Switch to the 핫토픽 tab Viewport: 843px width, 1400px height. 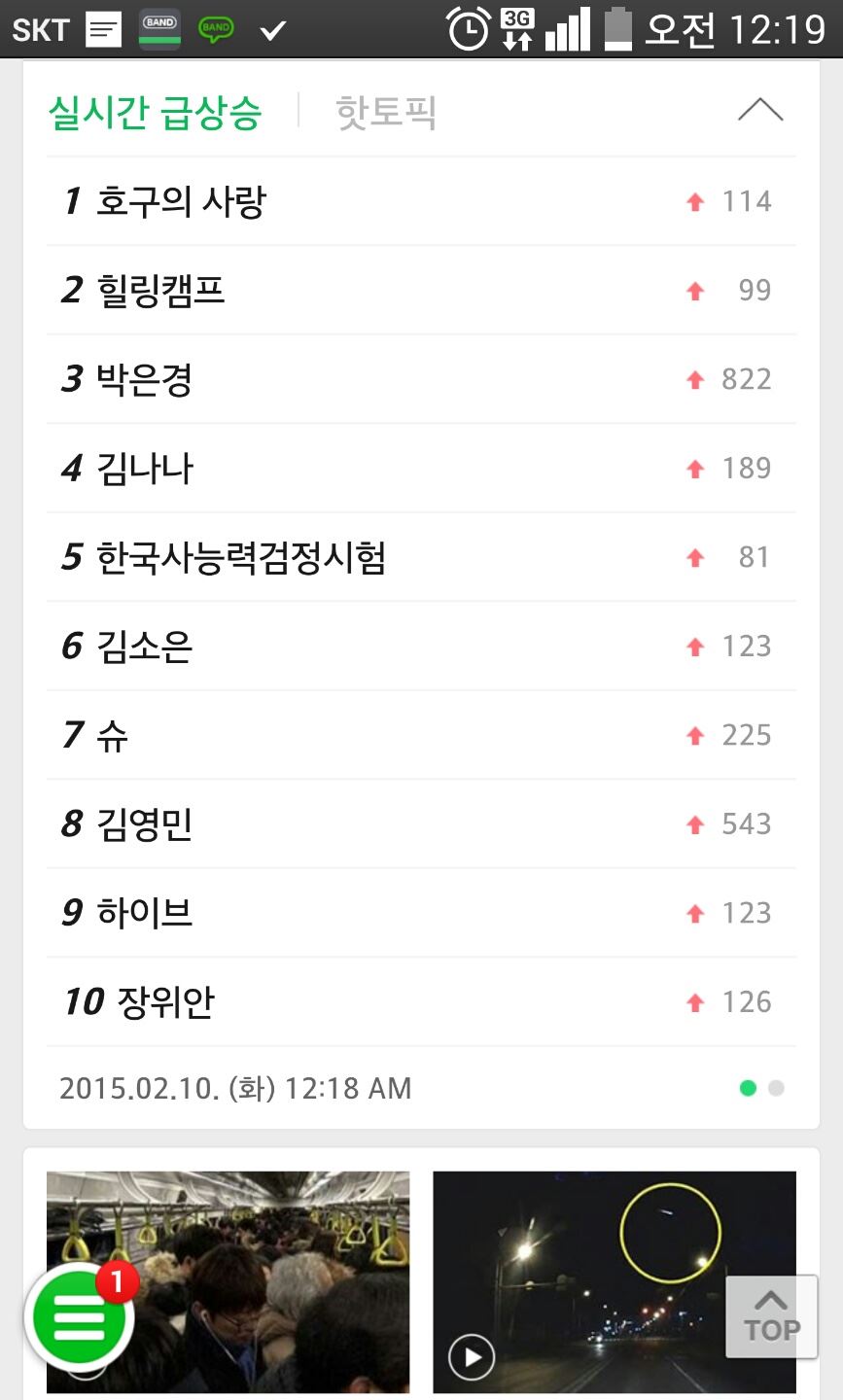click(385, 113)
